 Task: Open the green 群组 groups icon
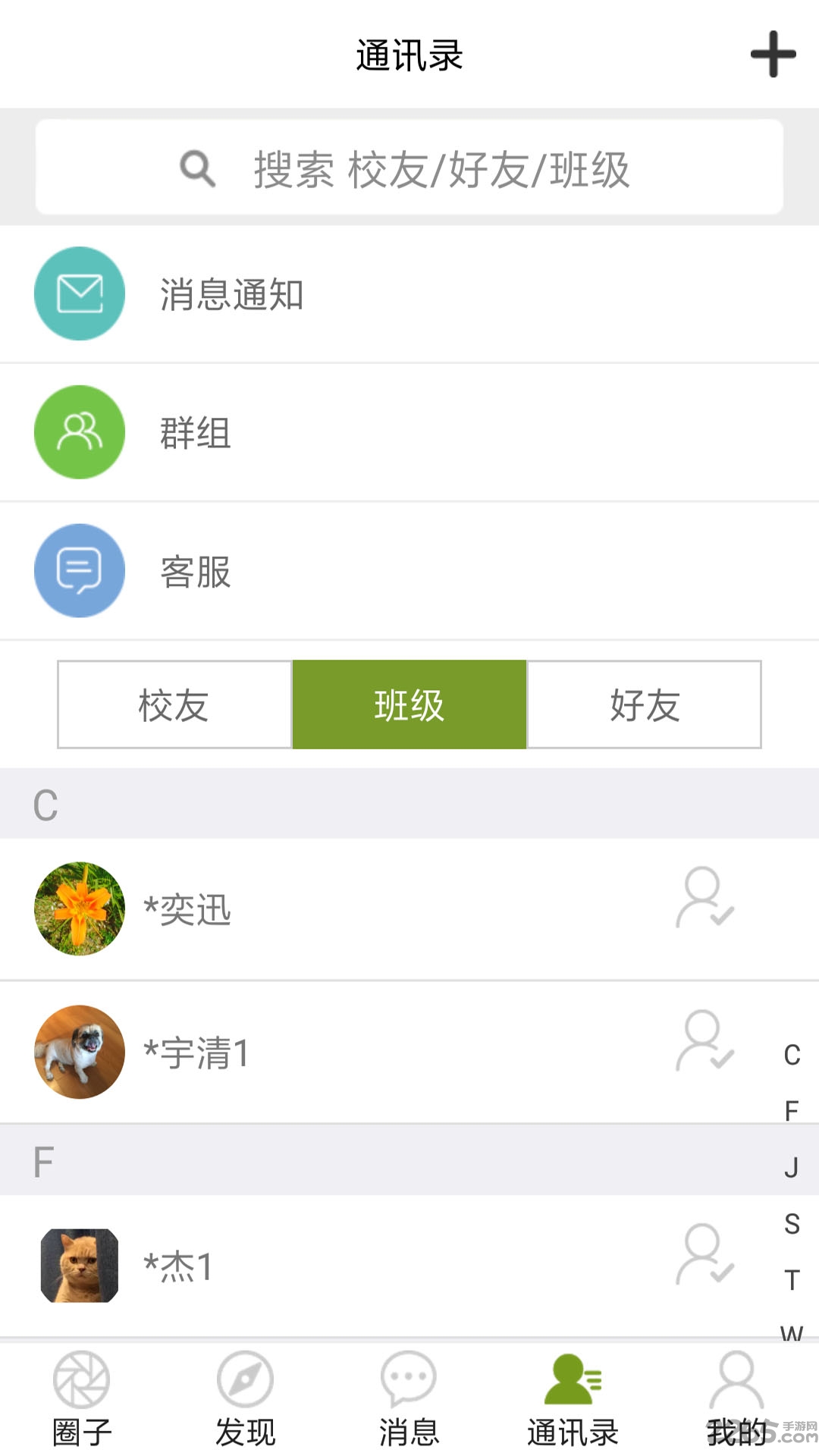pyautogui.click(x=79, y=431)
